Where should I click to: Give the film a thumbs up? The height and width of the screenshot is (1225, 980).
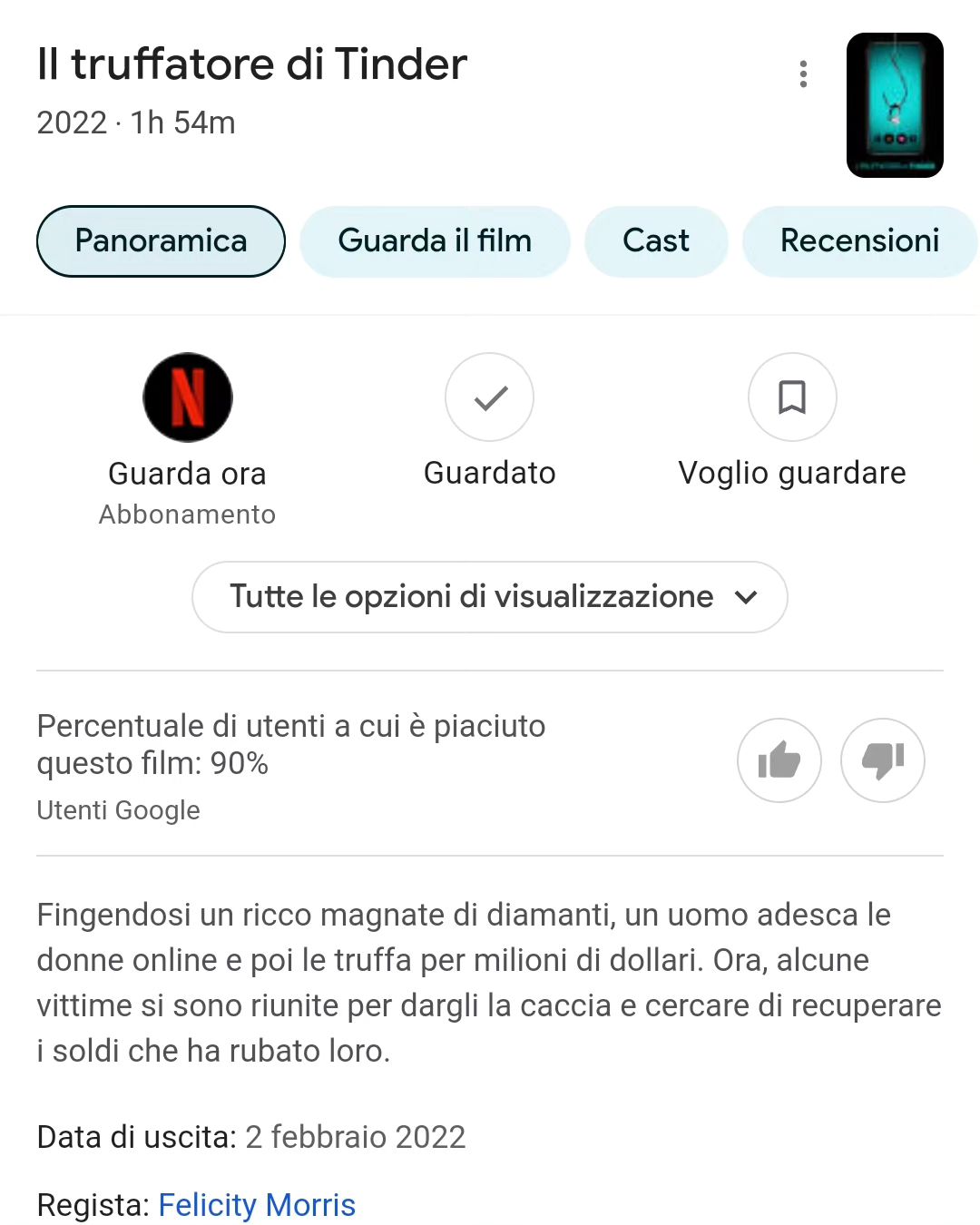coord(779,760)
